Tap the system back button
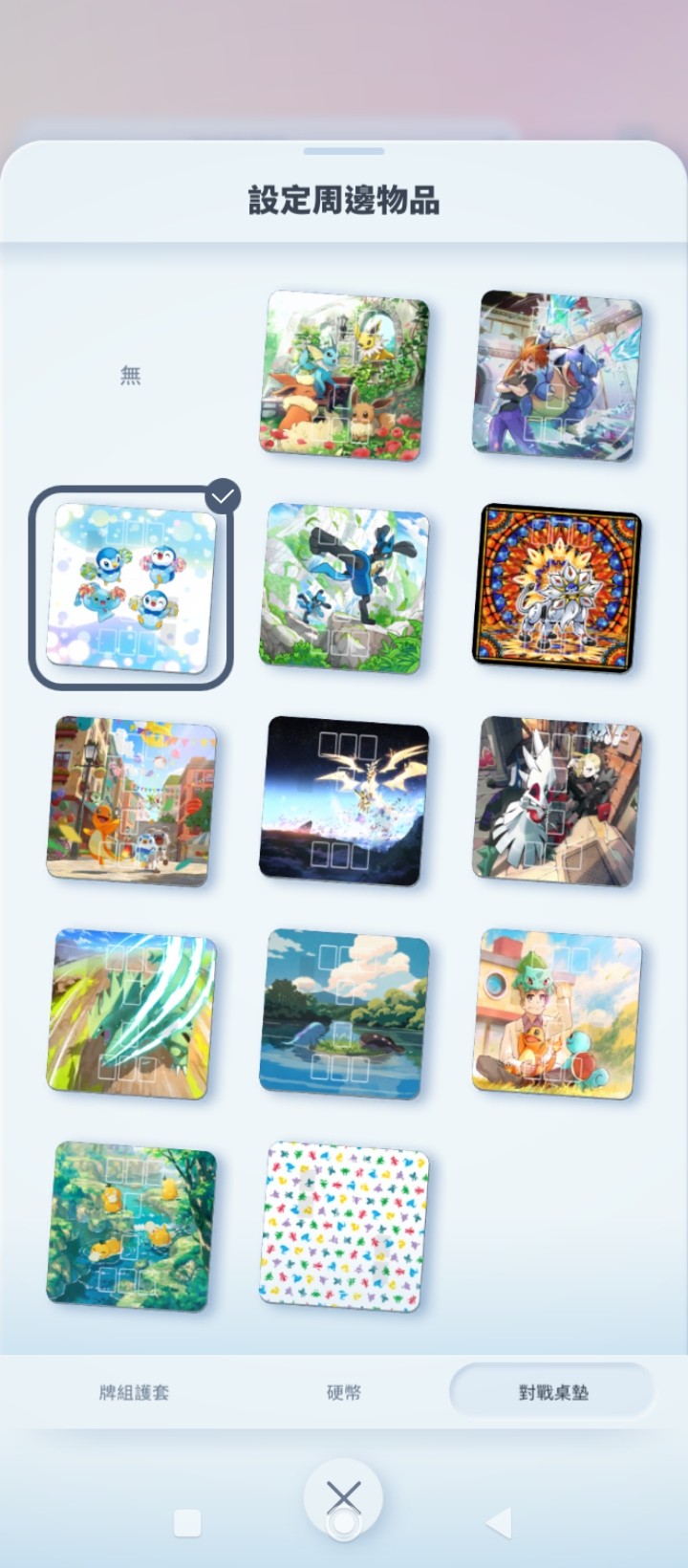The height and width of the screenshot is (1568, 688). click(499, 1523)
